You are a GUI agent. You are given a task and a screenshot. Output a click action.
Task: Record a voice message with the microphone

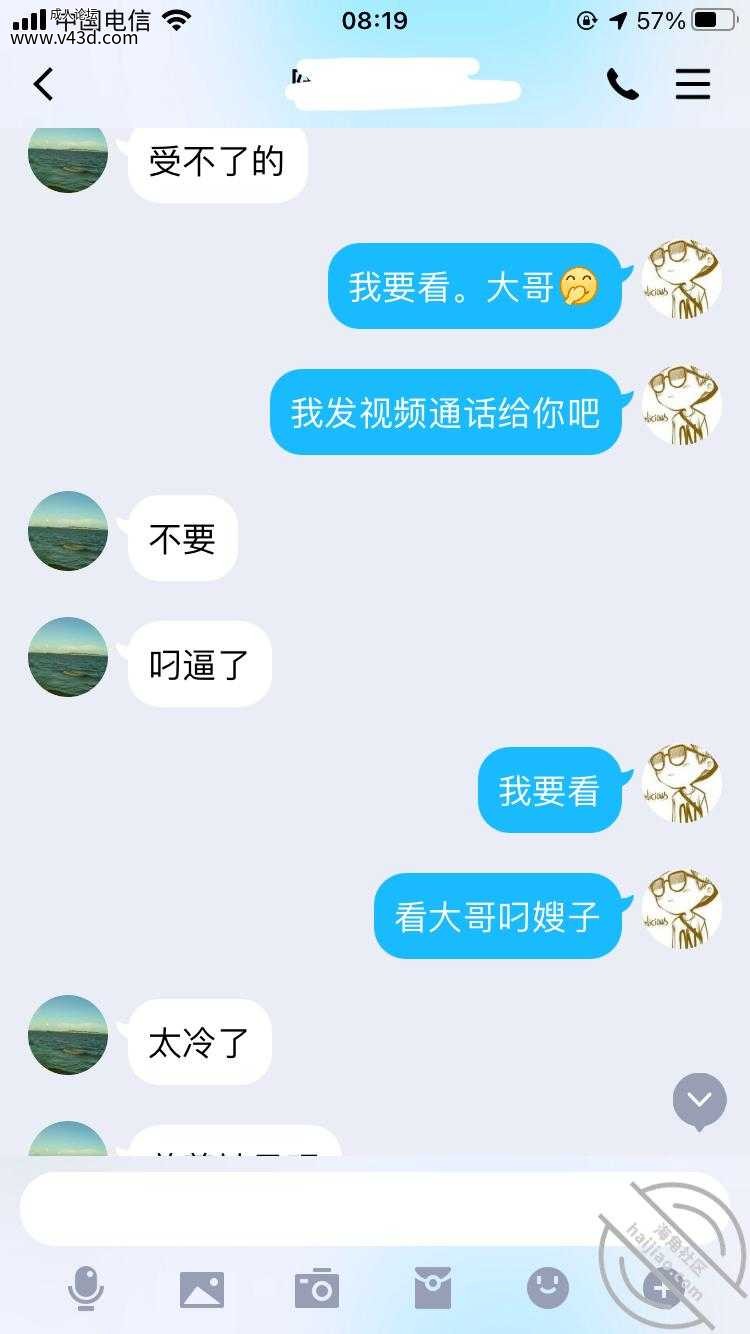(x=85, y=1288)
